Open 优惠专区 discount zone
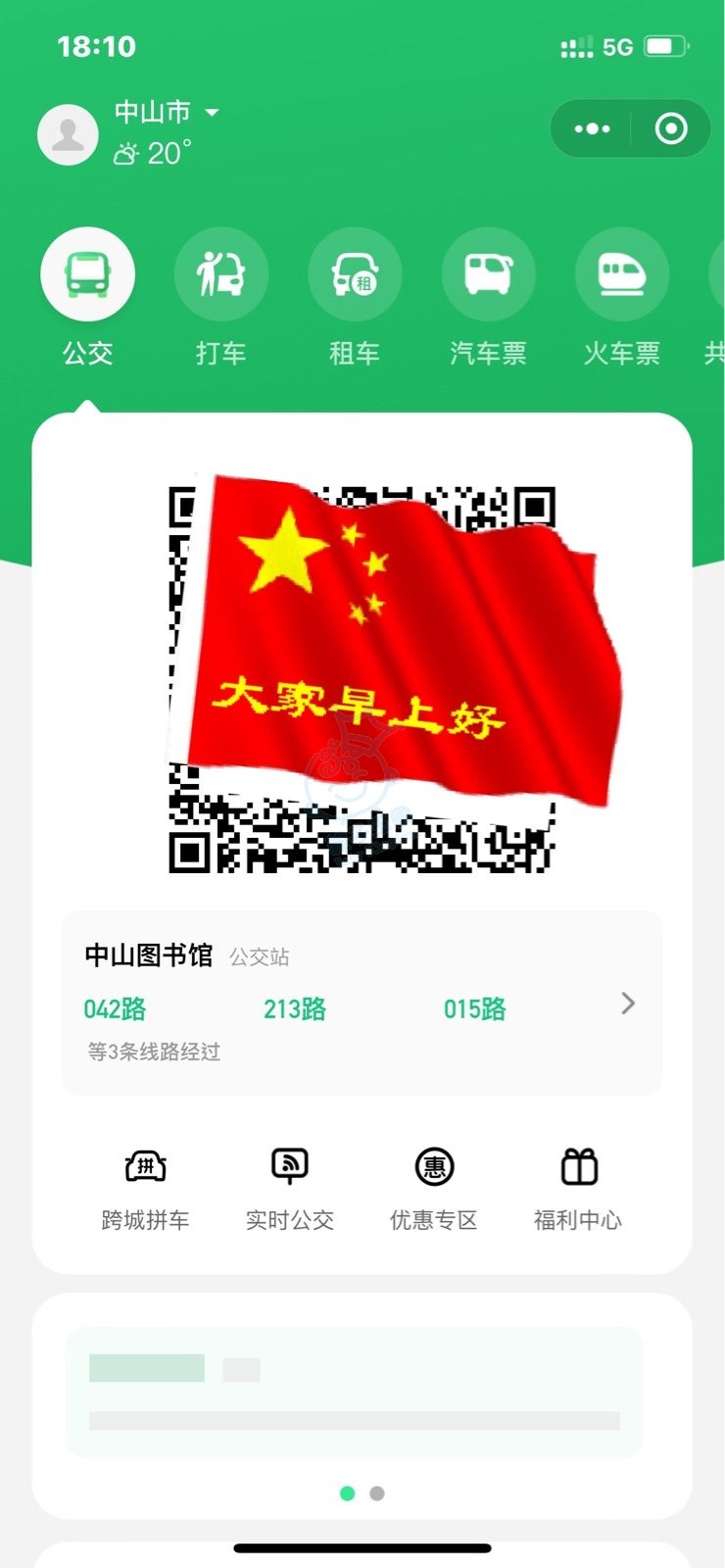This screenshot has width=725, height=1568. [434, 1188]
